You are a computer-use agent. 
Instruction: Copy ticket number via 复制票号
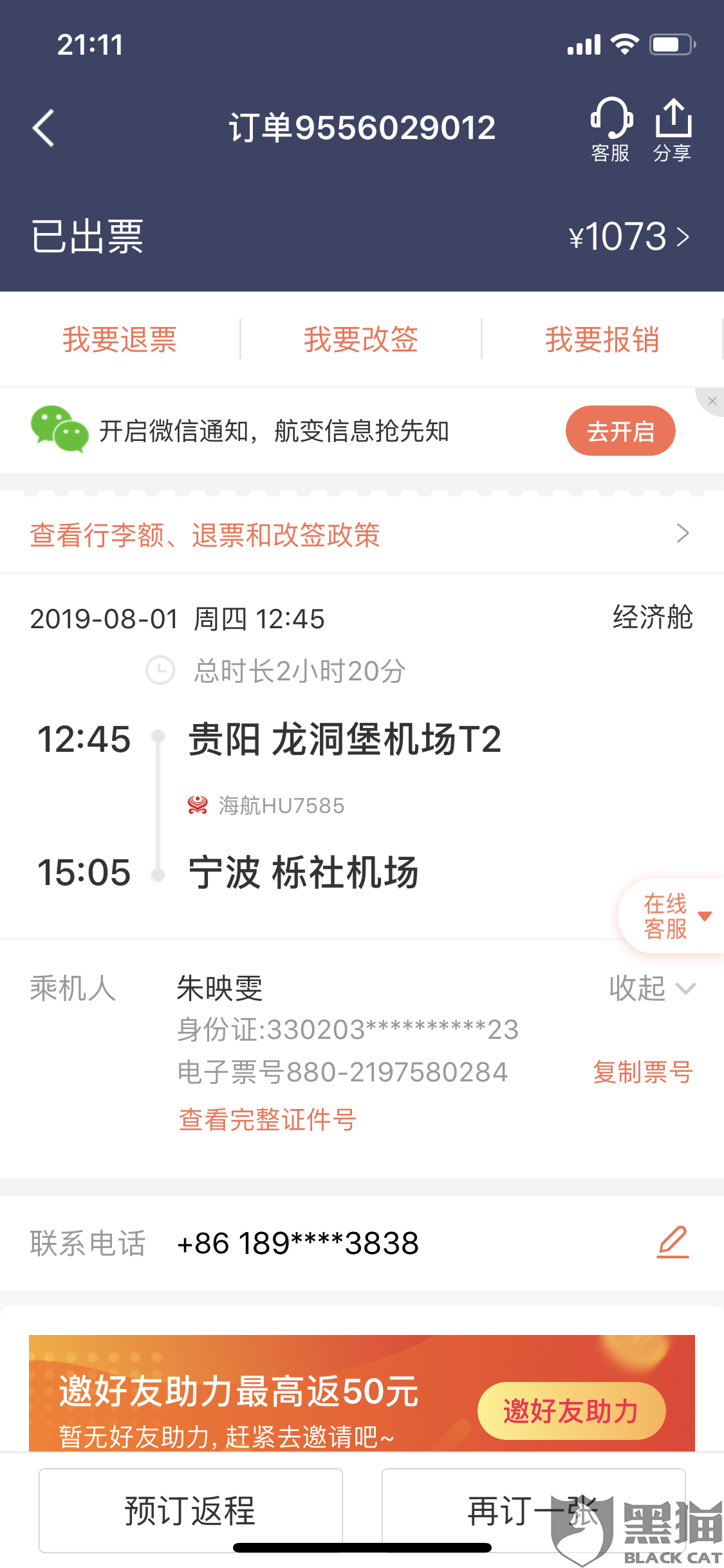pyautogui.click(x=642, y=1072)
